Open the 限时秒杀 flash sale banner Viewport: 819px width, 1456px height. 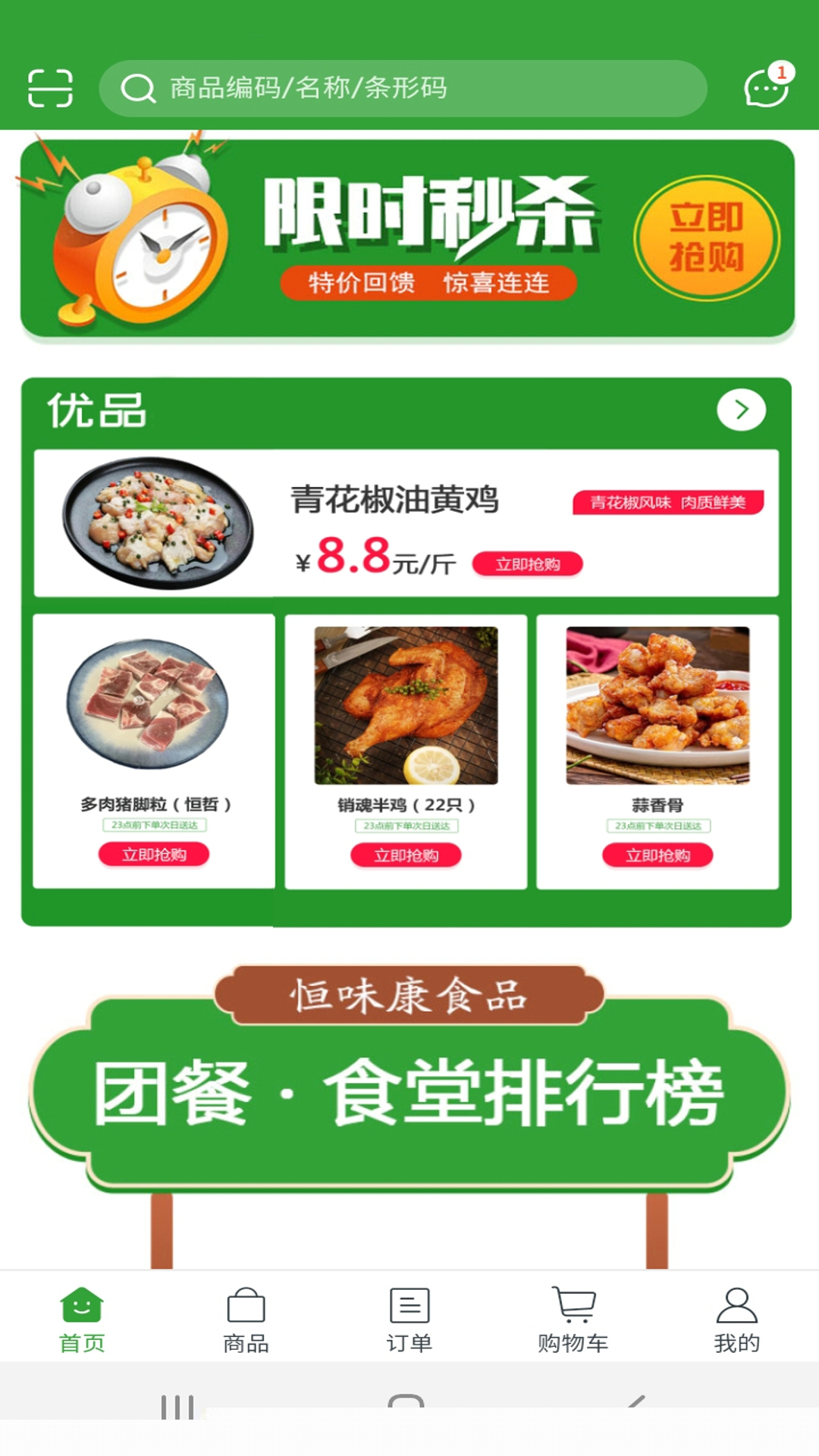pos(407,237)
